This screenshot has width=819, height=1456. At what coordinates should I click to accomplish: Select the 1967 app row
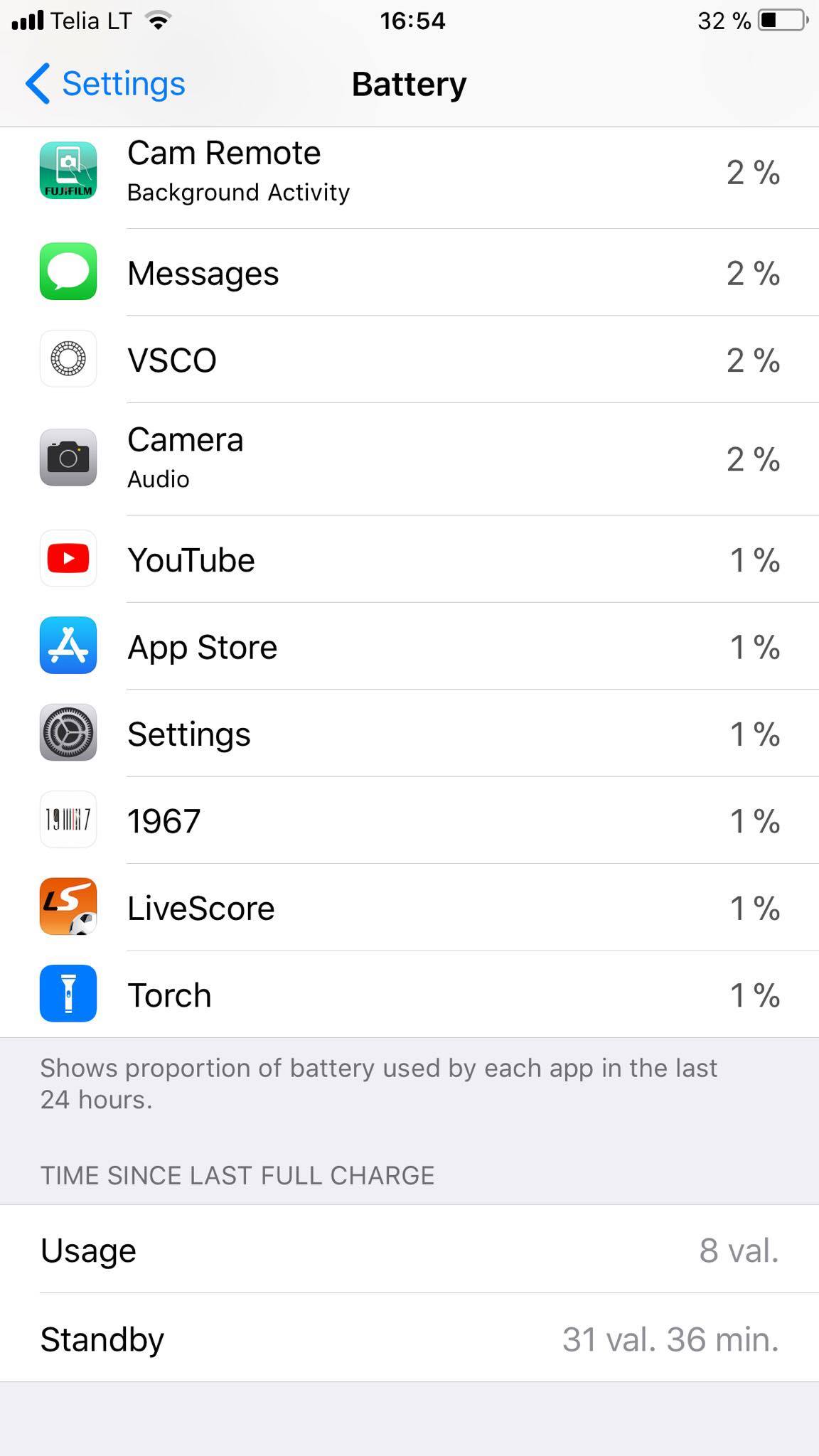(409, 820)
